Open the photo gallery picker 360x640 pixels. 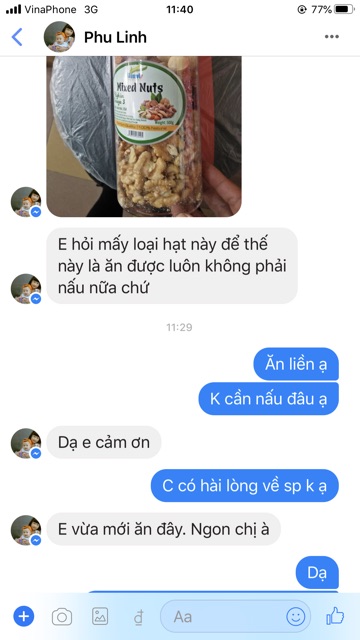100,616
